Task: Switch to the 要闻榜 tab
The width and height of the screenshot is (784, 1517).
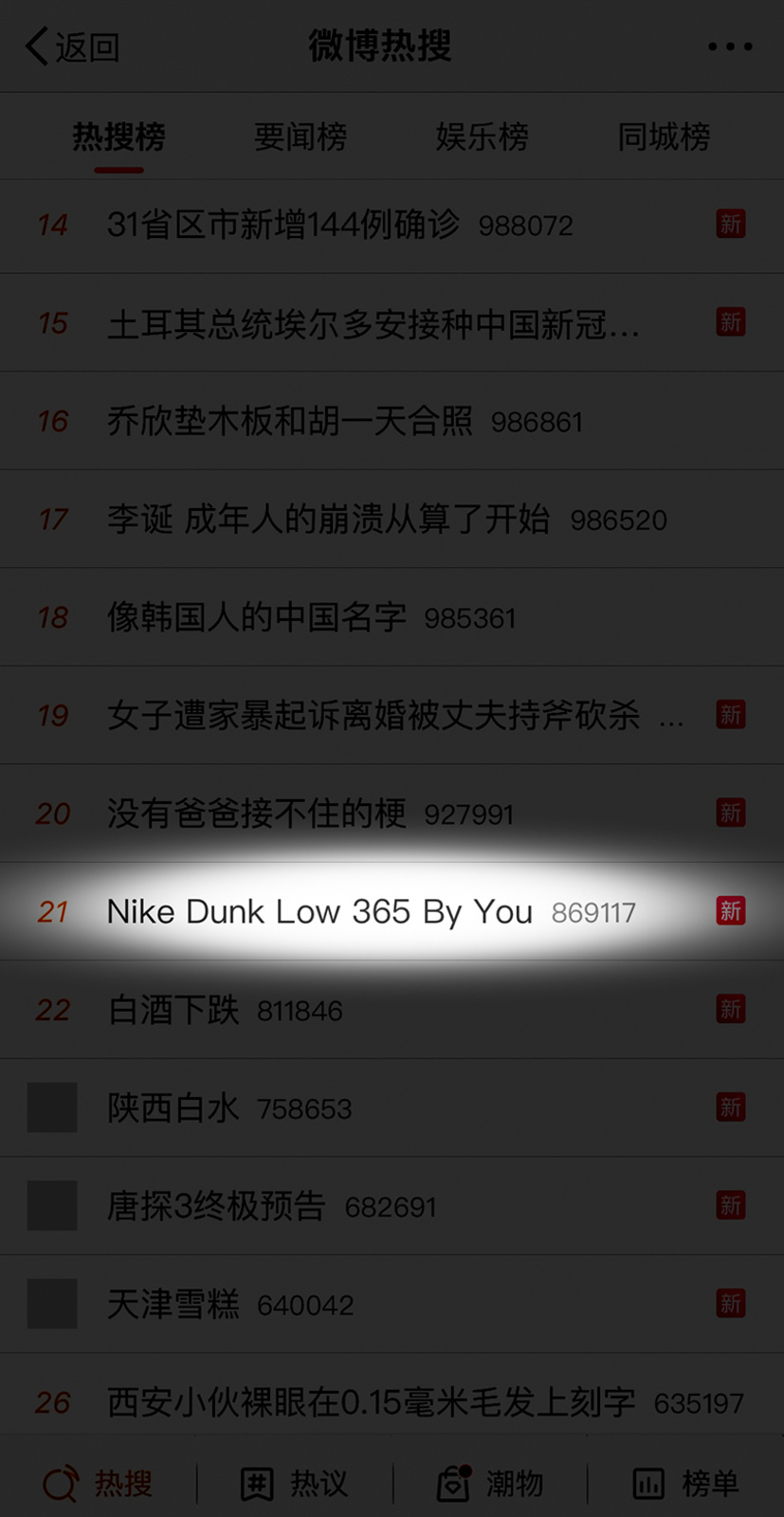Action: (x=300, y=137)
